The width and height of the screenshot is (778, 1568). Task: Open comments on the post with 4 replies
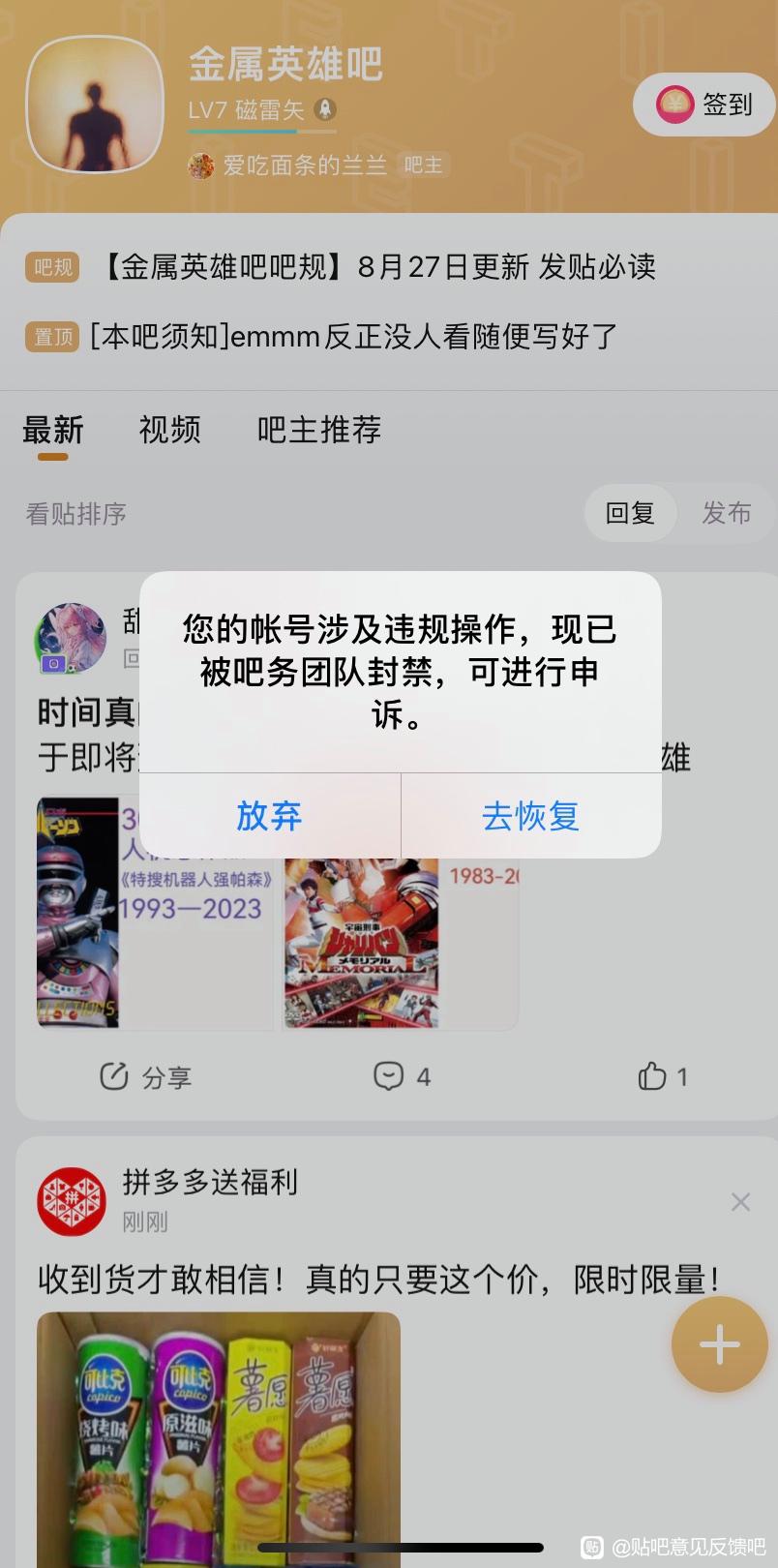tap(402, 1076)
